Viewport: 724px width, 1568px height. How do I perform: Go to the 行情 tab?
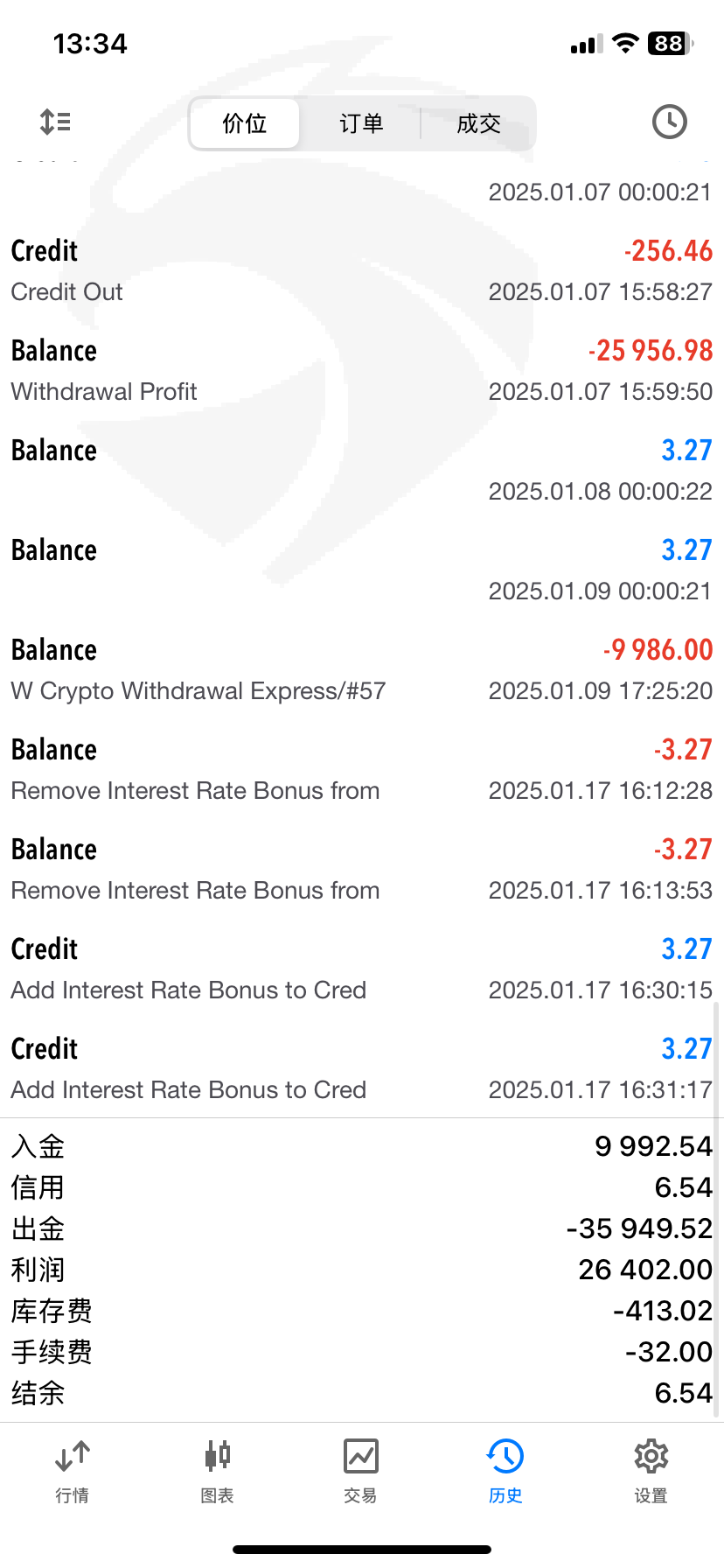(x=73, y=1472)
